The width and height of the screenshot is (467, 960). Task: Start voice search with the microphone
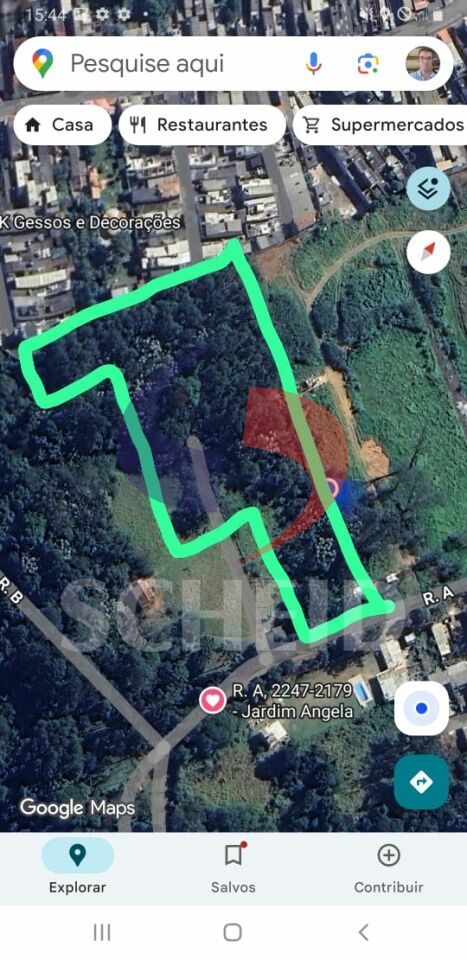click(x=313, y=64)
